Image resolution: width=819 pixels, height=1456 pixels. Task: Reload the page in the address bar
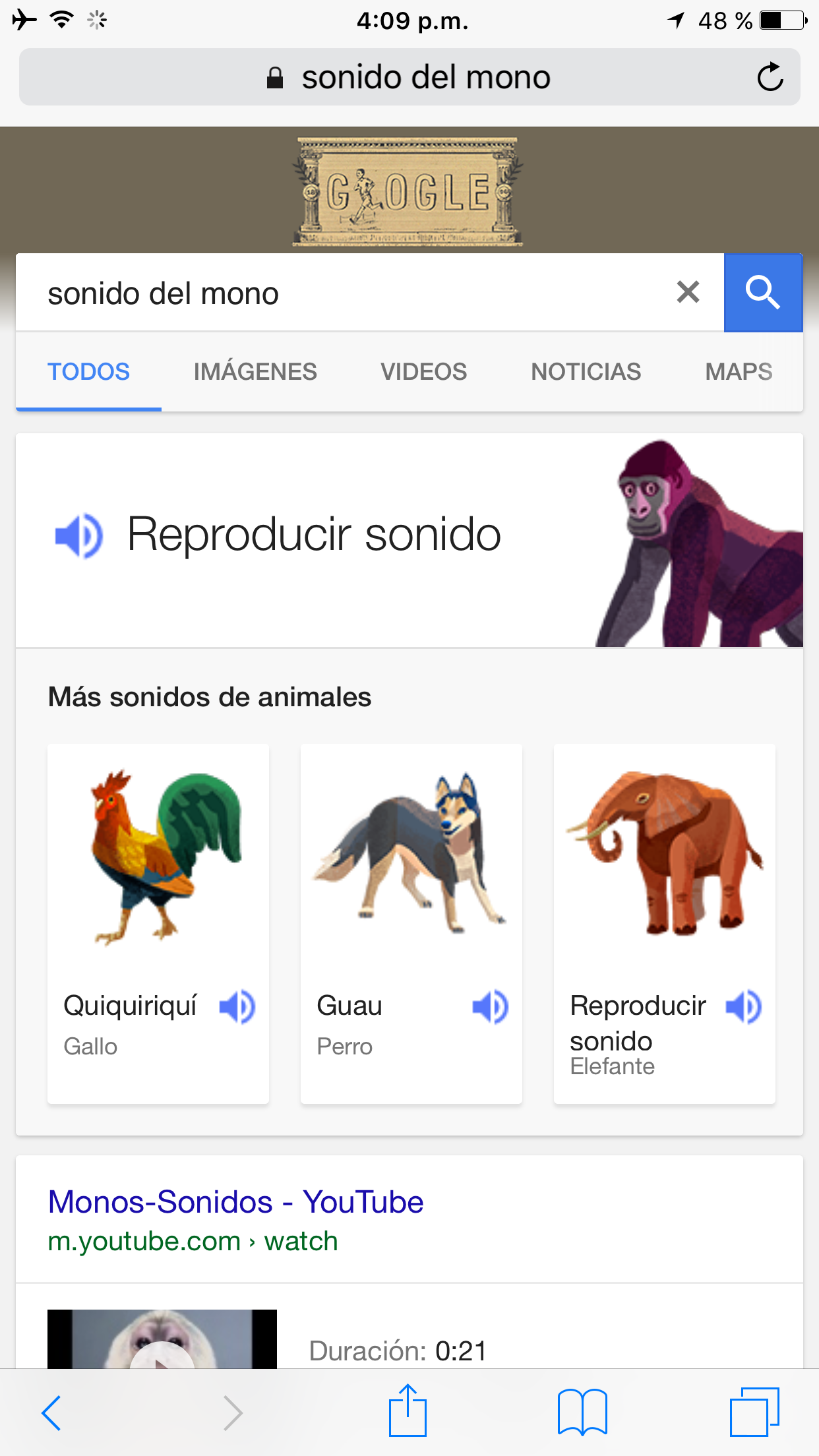770,77
